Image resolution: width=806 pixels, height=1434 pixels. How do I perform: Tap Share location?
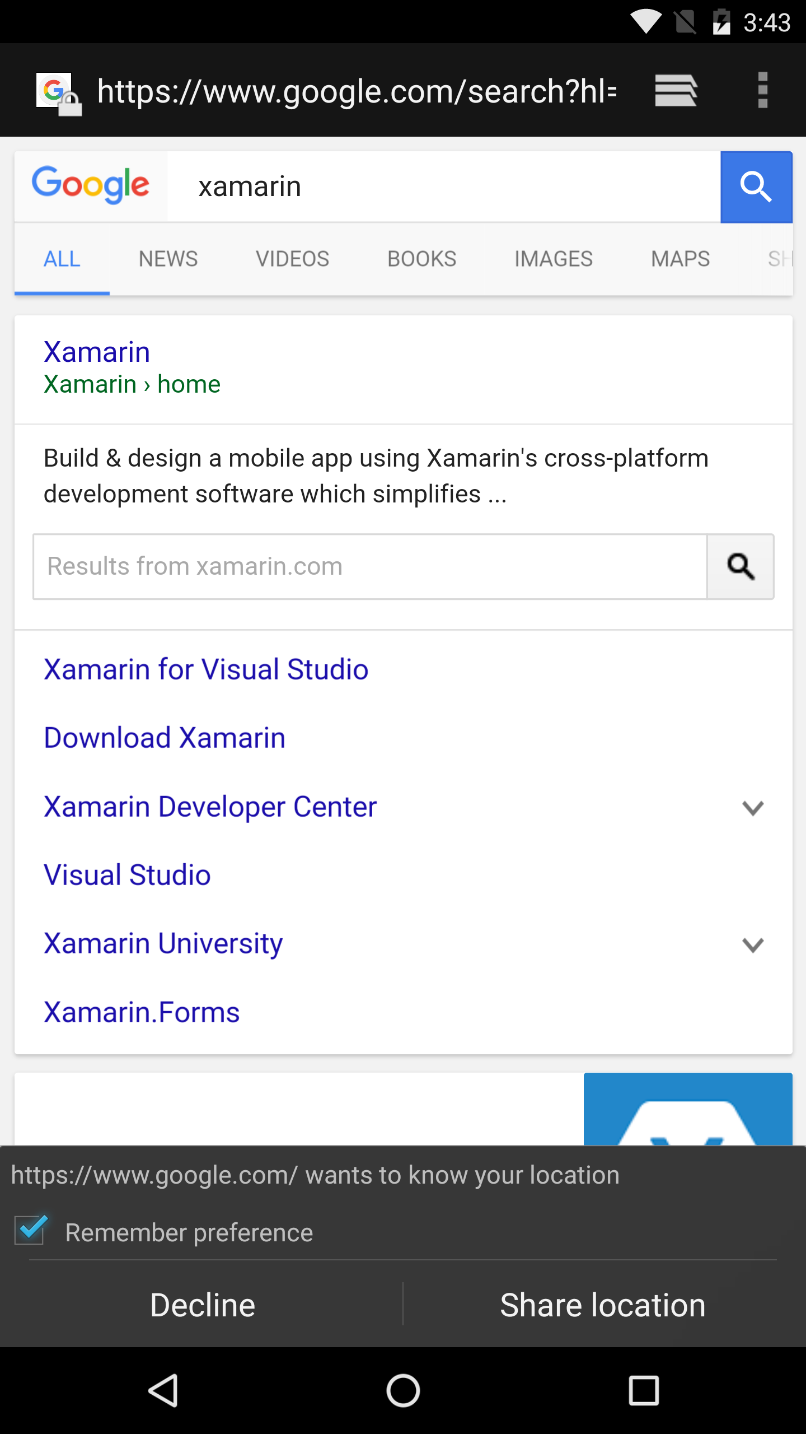click(x=603, y=1305)
